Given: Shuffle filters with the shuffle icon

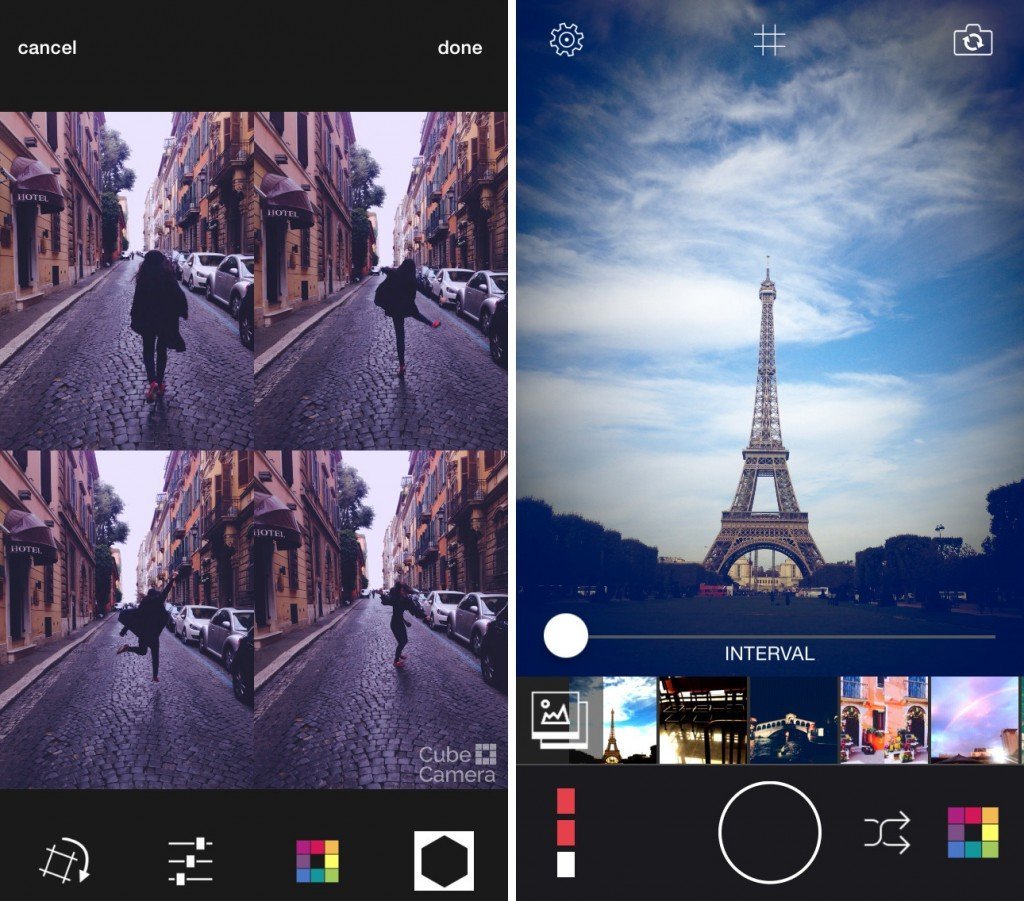Looking at the screenshot, I should [887, 833].
